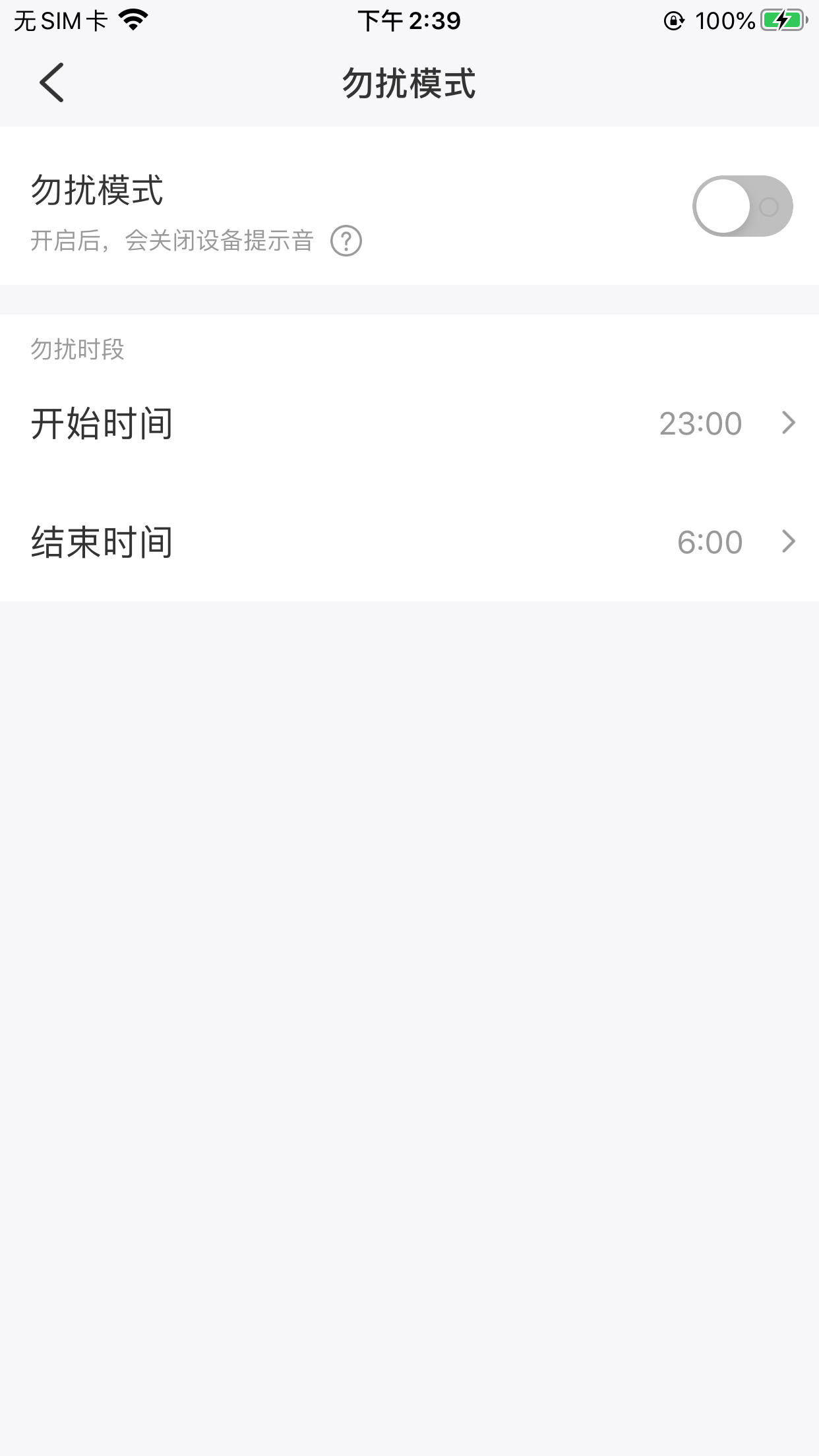Open 结束时间 setting
This screenshot has height=1456, width=819.
click(409, 542)
